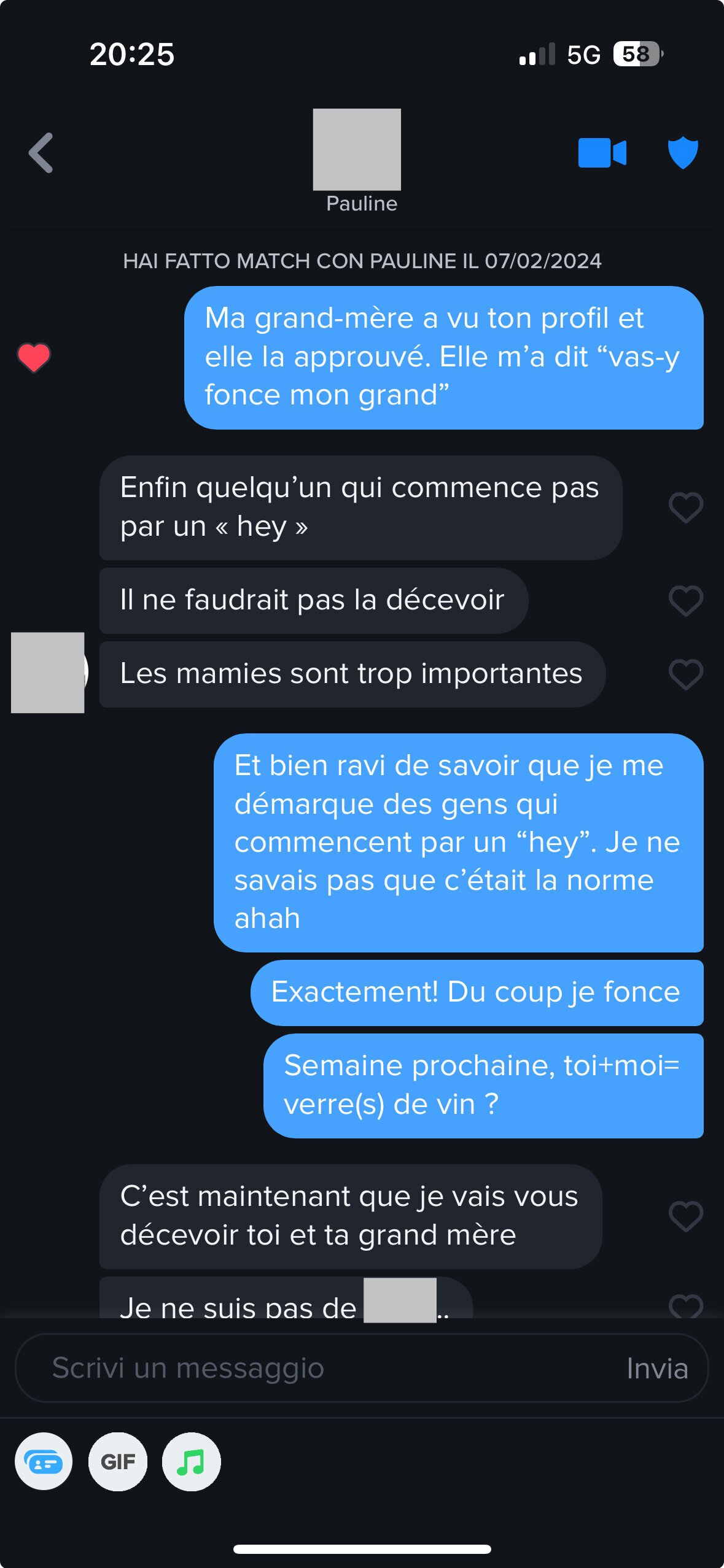
Task: Like "Il ne faudrait pas la décevoir"
Action: click(x=685, y=601)
